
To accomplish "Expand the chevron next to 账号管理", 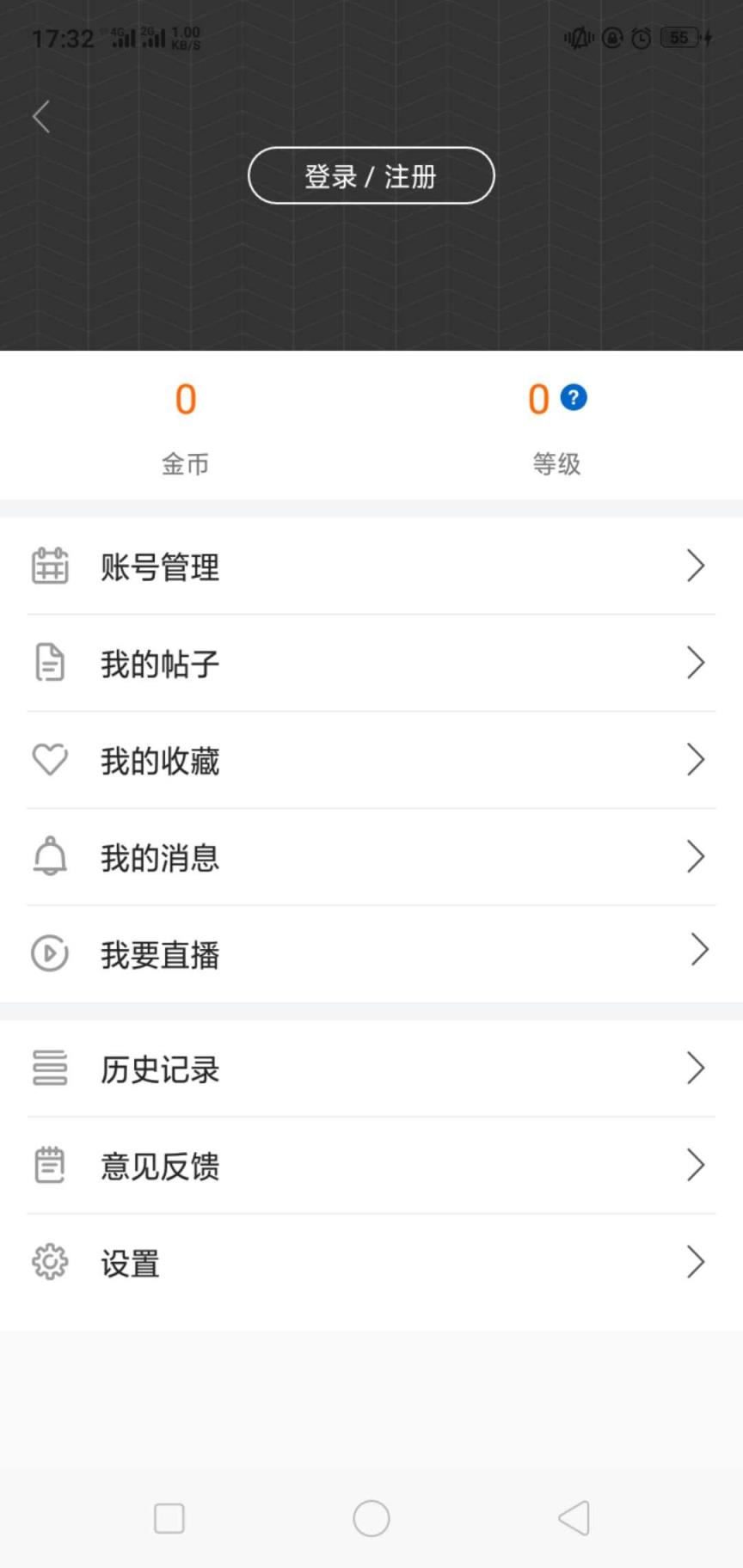I will coord(697,566).
